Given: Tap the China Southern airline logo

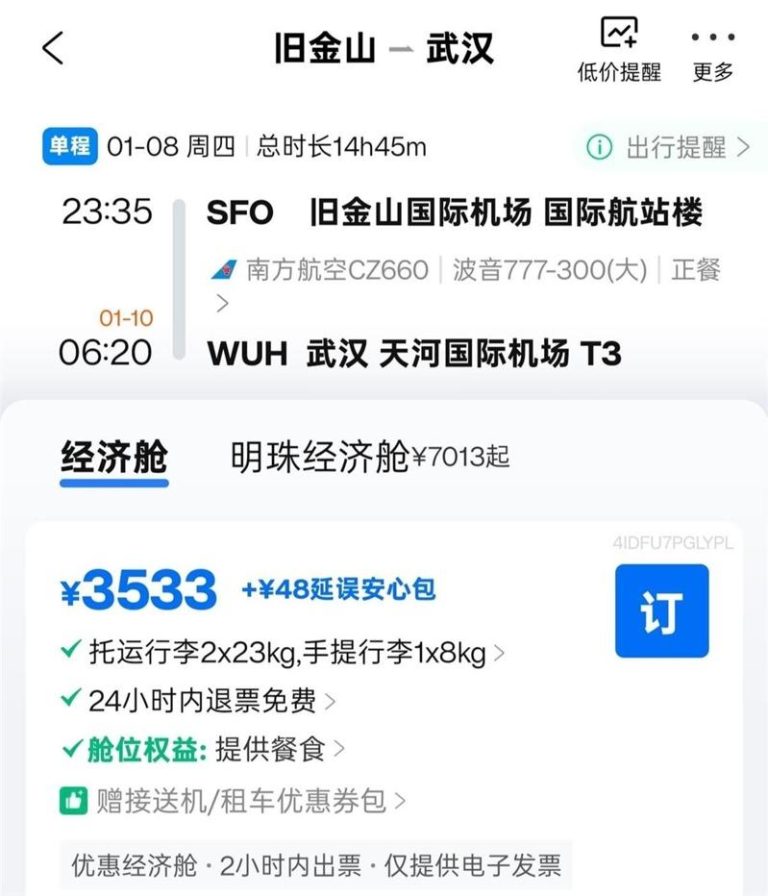Looking at the screenshot, I should [x=228, y=269].
